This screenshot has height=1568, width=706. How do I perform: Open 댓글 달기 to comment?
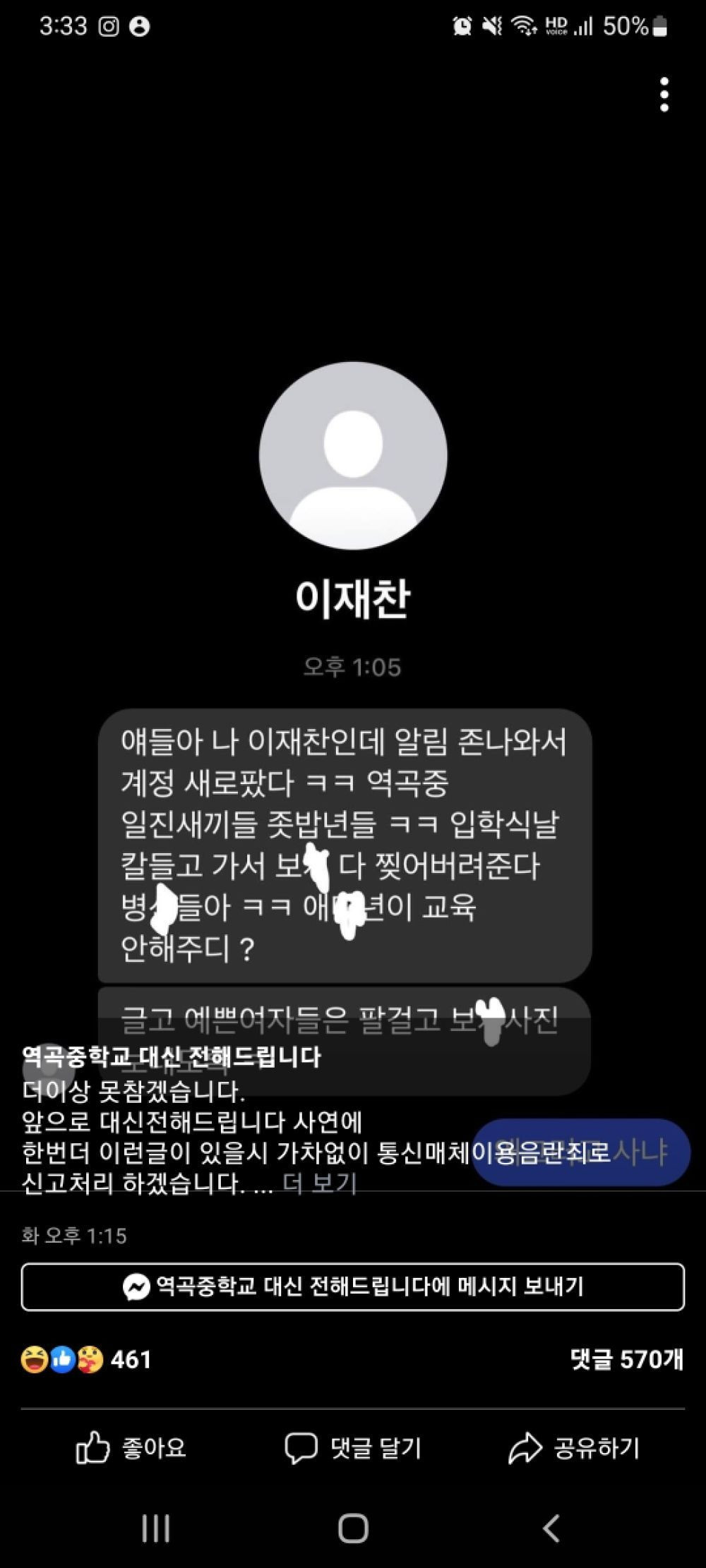coord(353,1448)
